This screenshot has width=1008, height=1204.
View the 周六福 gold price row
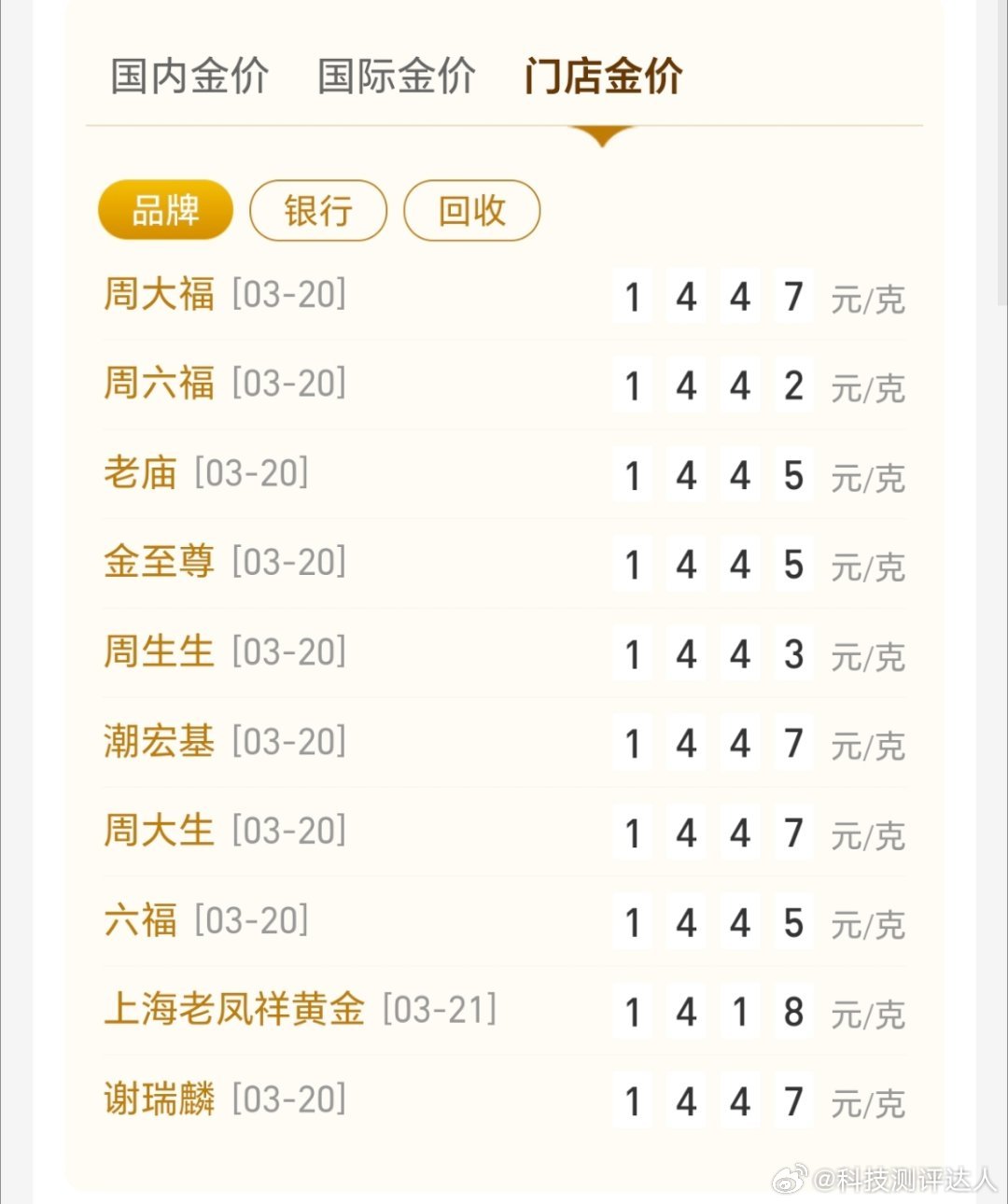click(159, 384)
